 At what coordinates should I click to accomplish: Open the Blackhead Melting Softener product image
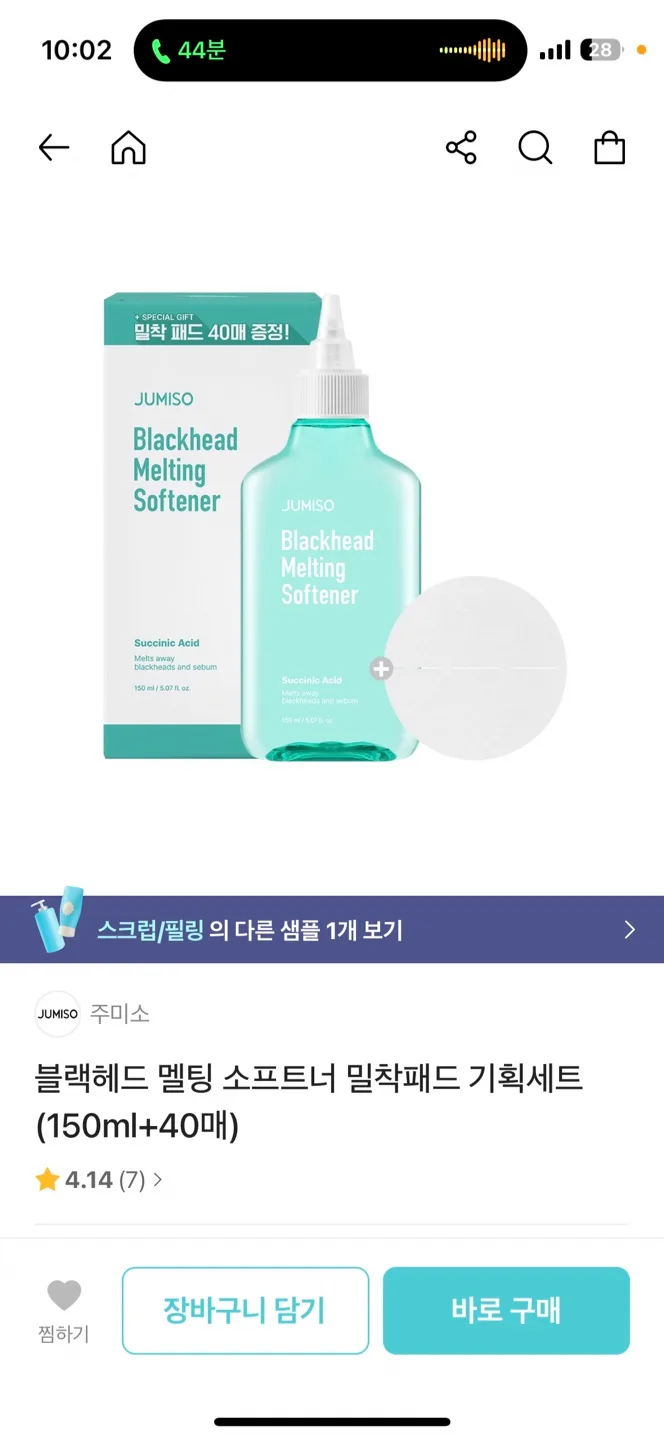click(x=332, y=528)
